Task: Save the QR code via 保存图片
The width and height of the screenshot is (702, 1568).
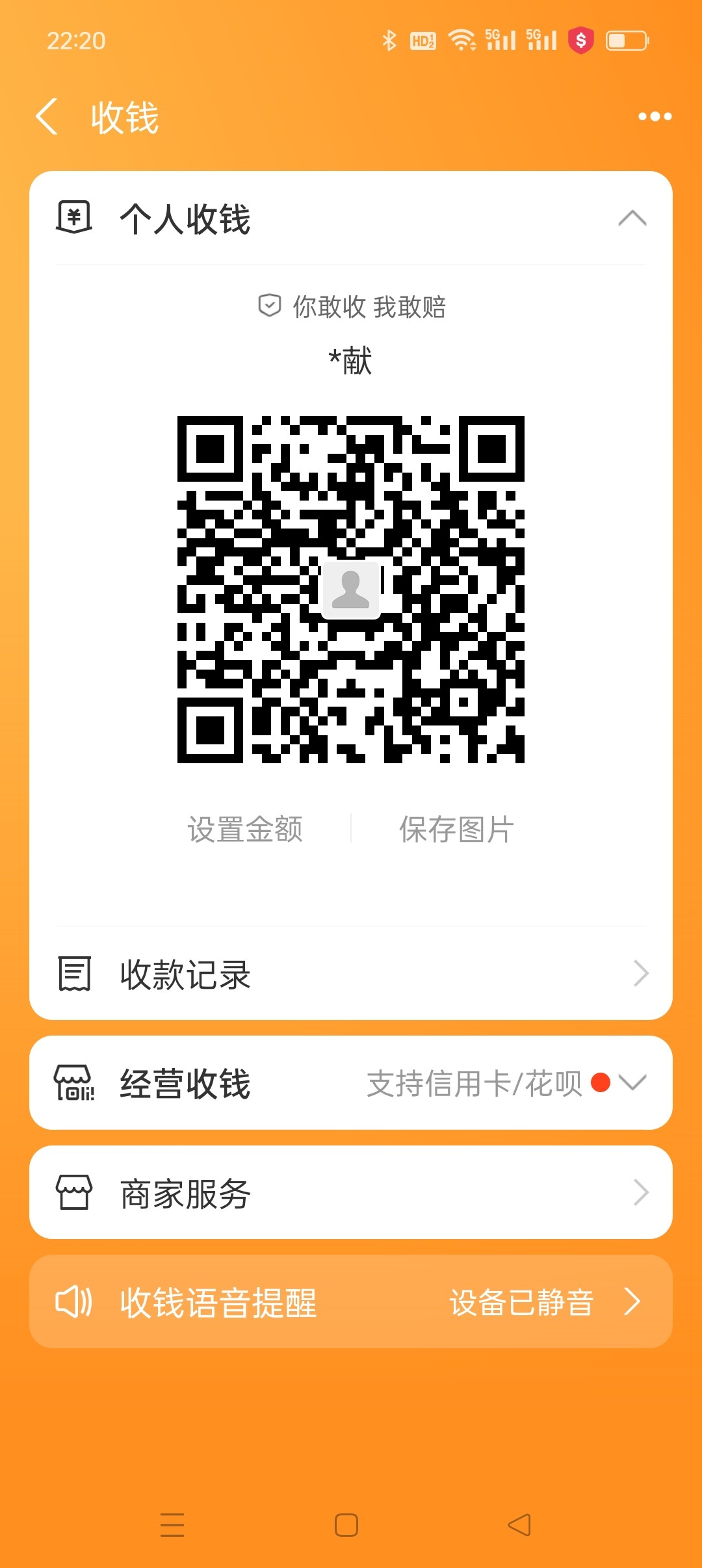Action: tap(456, 830)
